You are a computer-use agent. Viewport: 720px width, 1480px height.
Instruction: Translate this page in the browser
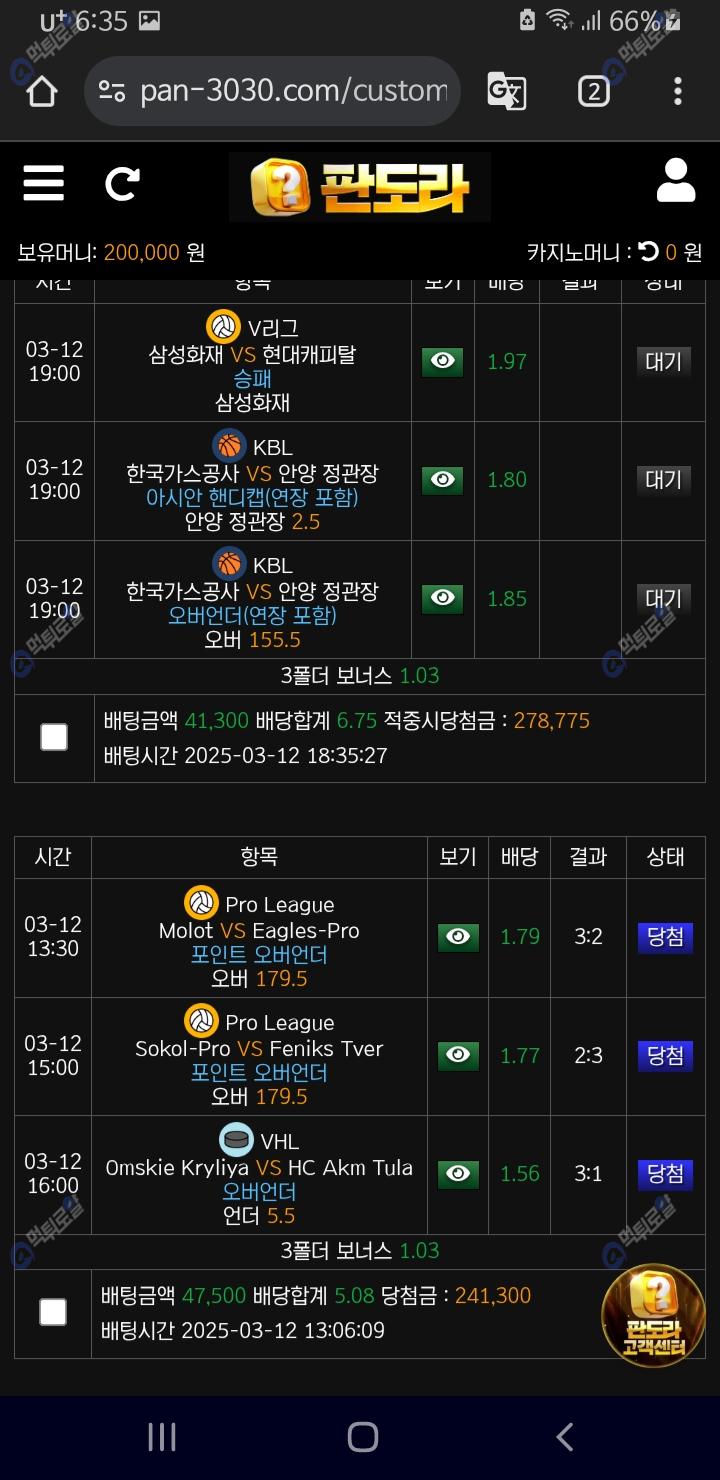[x=507, y=91]
